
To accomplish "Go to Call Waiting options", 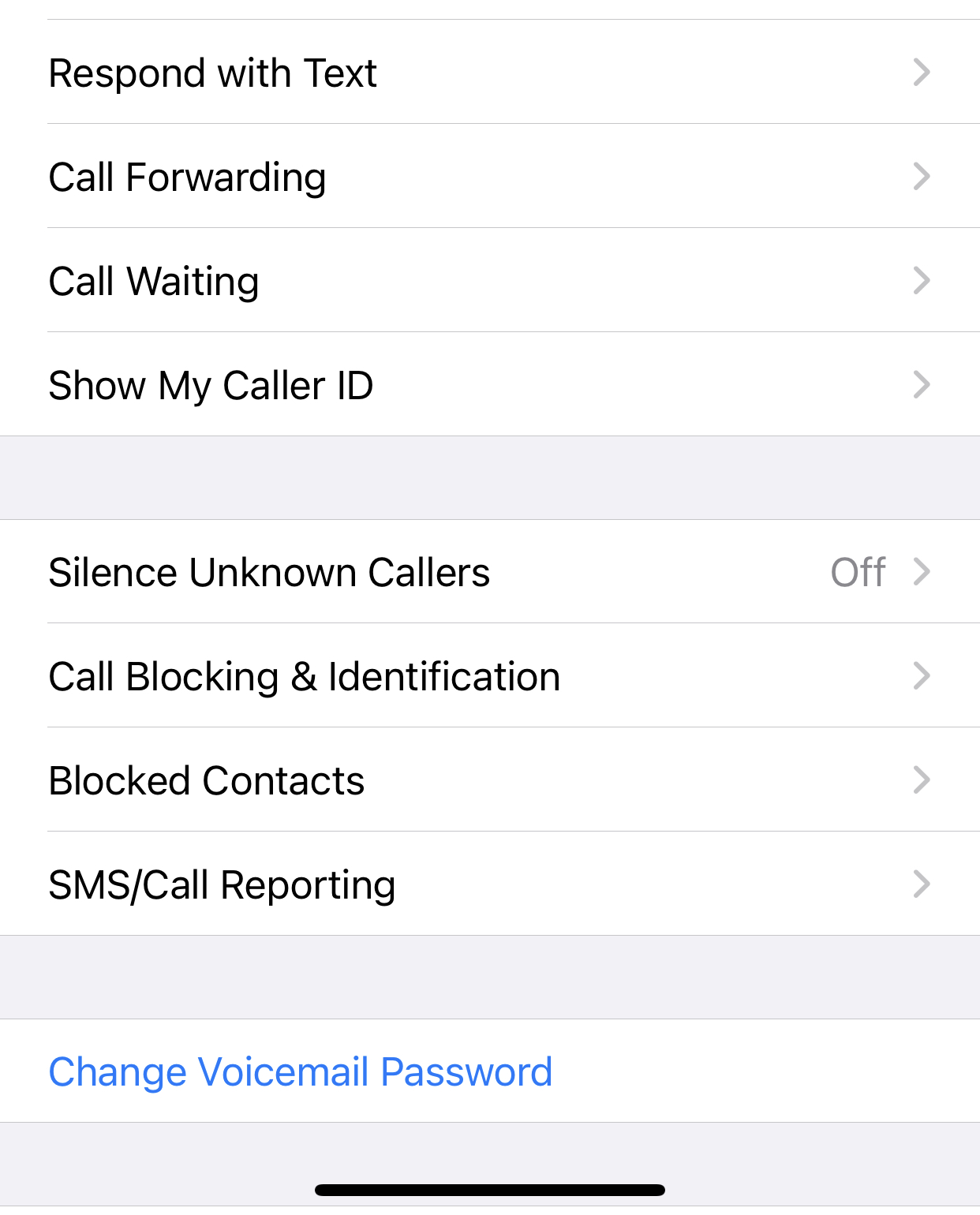I will click(x=490, y=280).
